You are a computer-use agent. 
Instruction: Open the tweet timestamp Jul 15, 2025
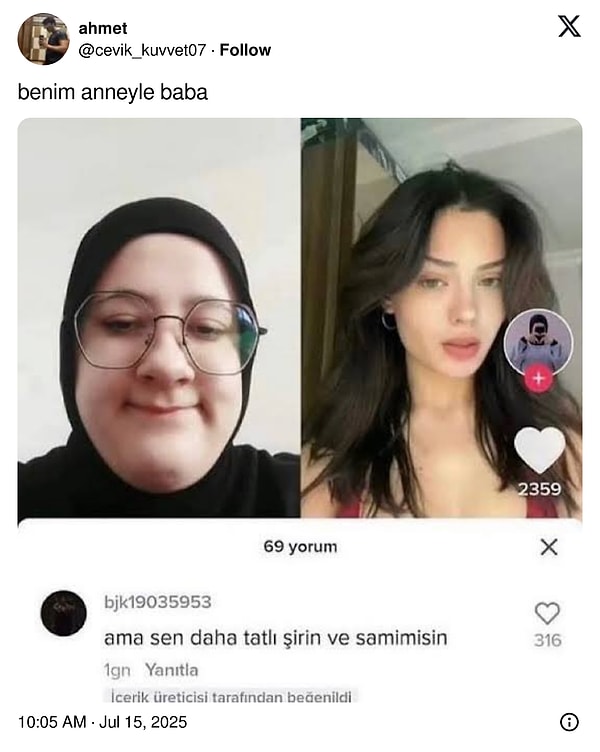[x=102, y=721]
